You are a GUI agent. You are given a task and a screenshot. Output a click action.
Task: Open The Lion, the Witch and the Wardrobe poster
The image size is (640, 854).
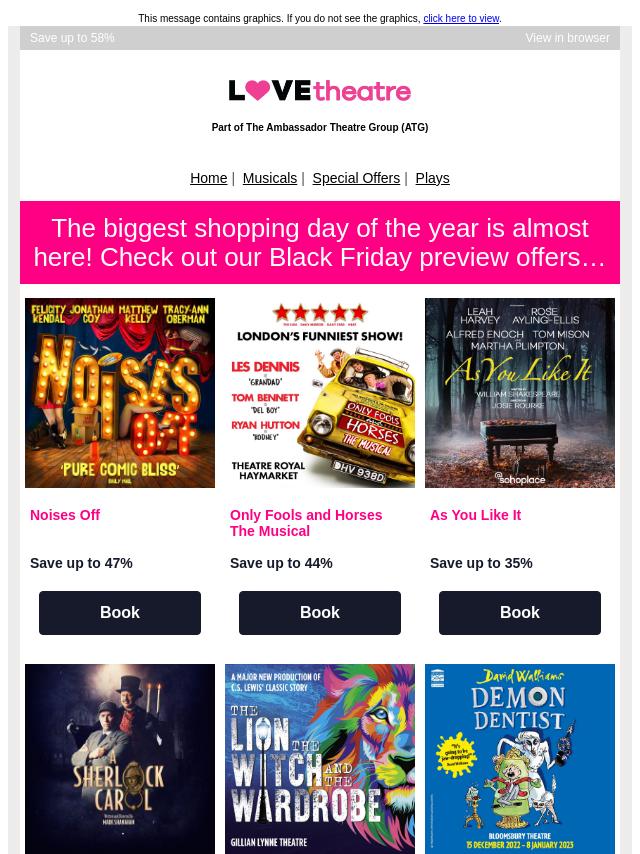[320, 758]
